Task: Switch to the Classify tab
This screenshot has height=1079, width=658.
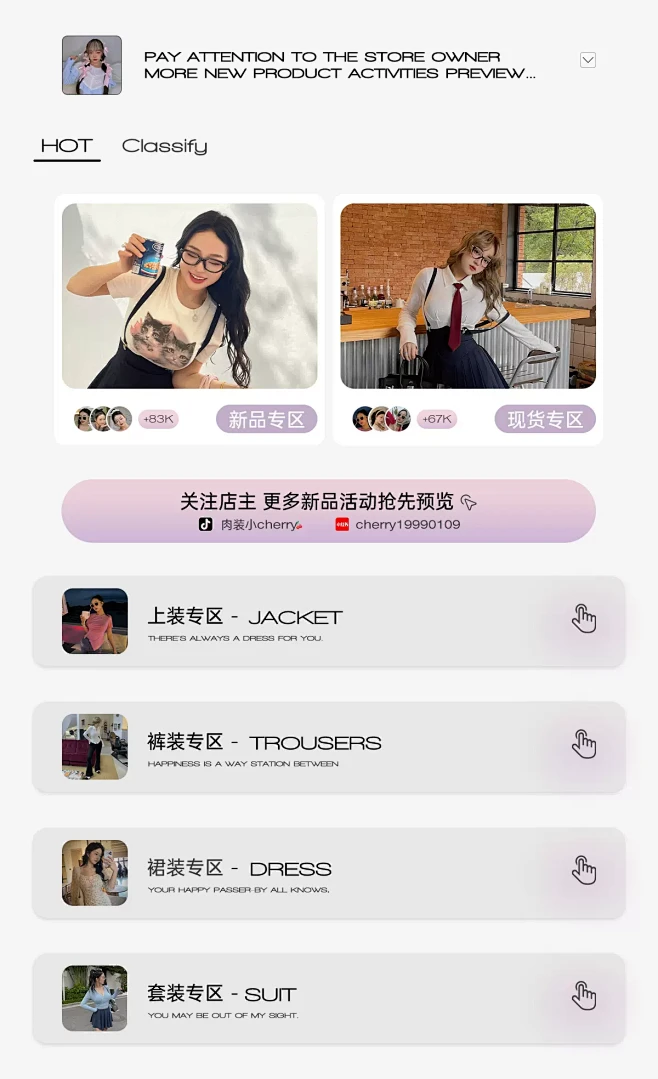Action: click(x=164, y=146)
